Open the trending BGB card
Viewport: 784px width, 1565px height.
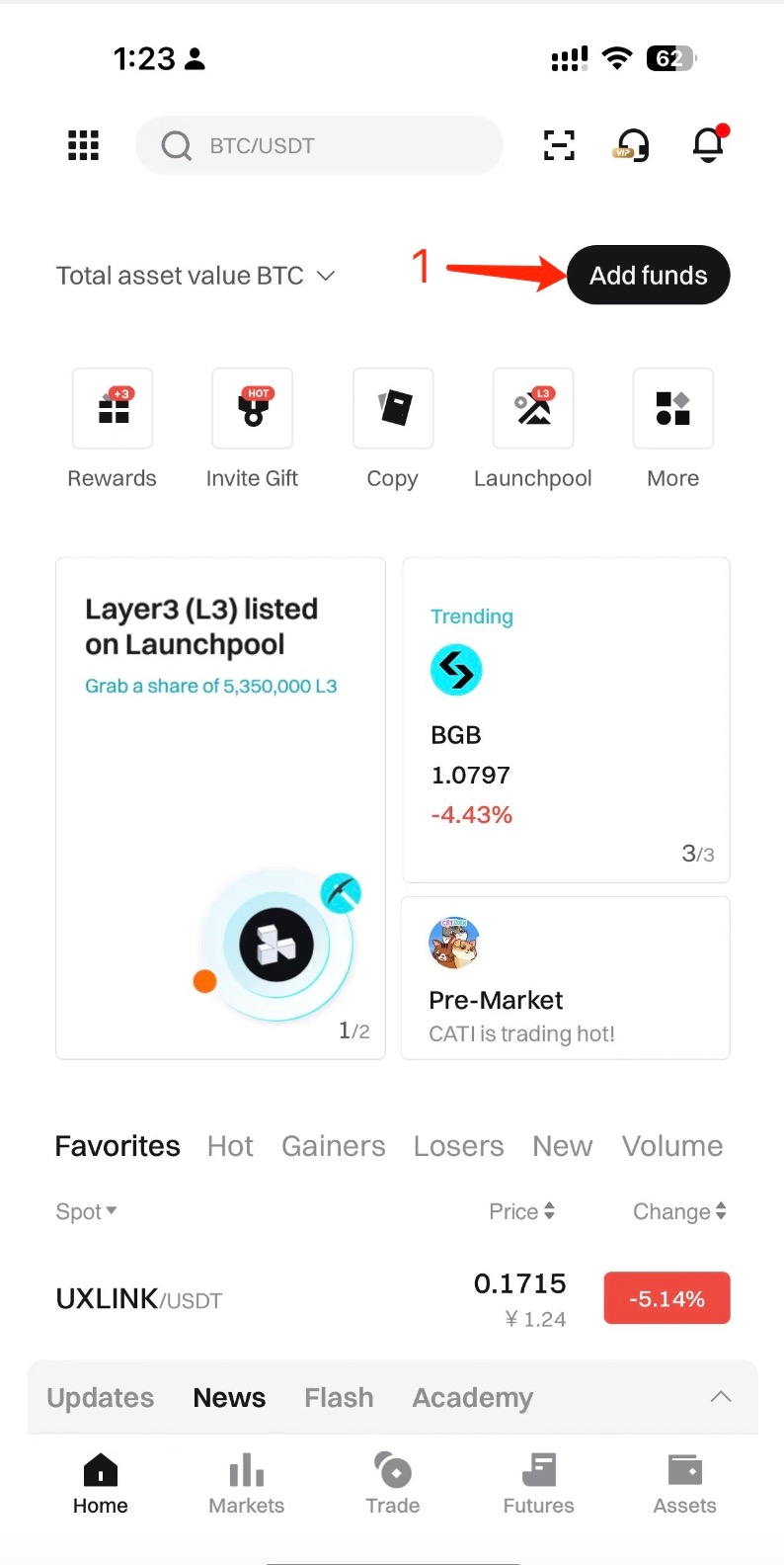[x=566, y=719]
